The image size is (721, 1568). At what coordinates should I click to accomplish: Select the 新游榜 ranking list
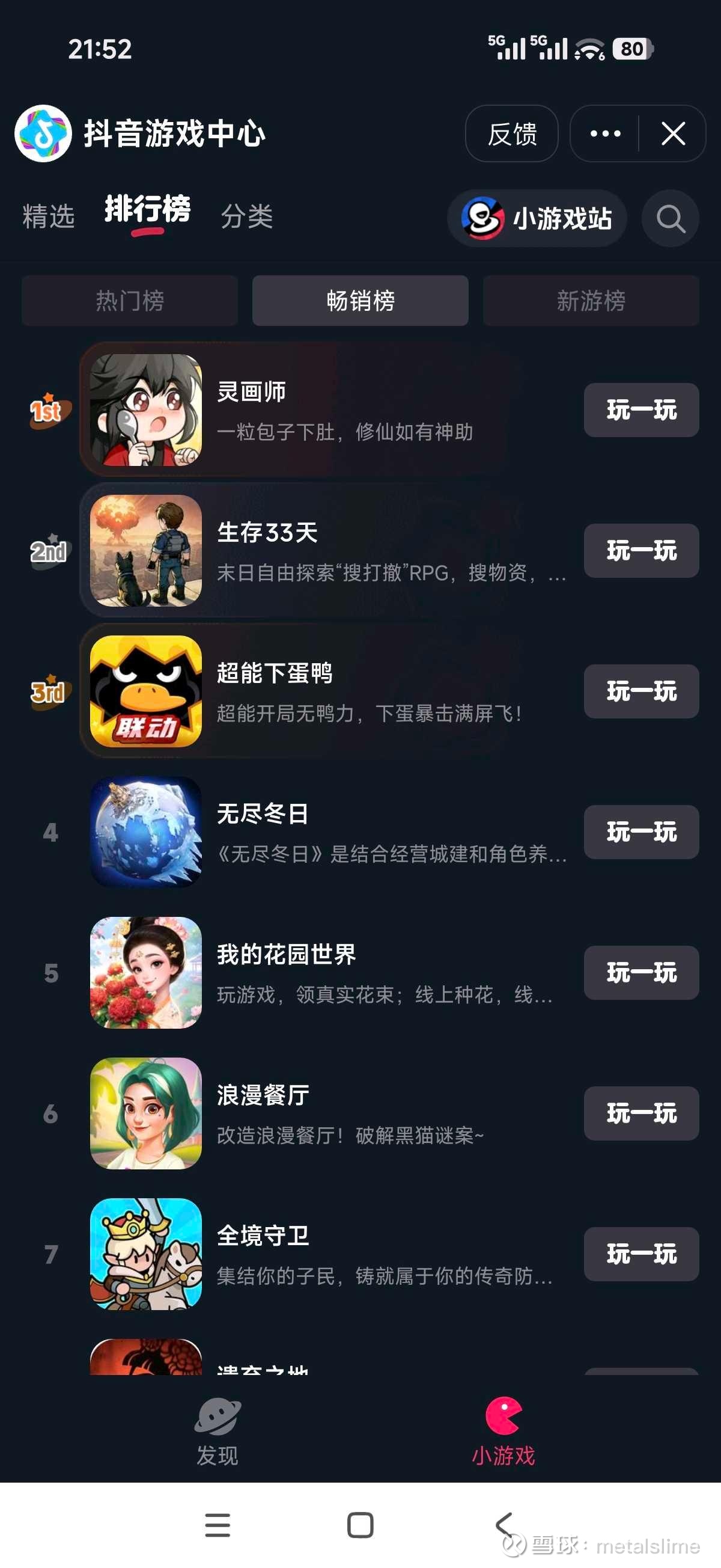[591, 301]
